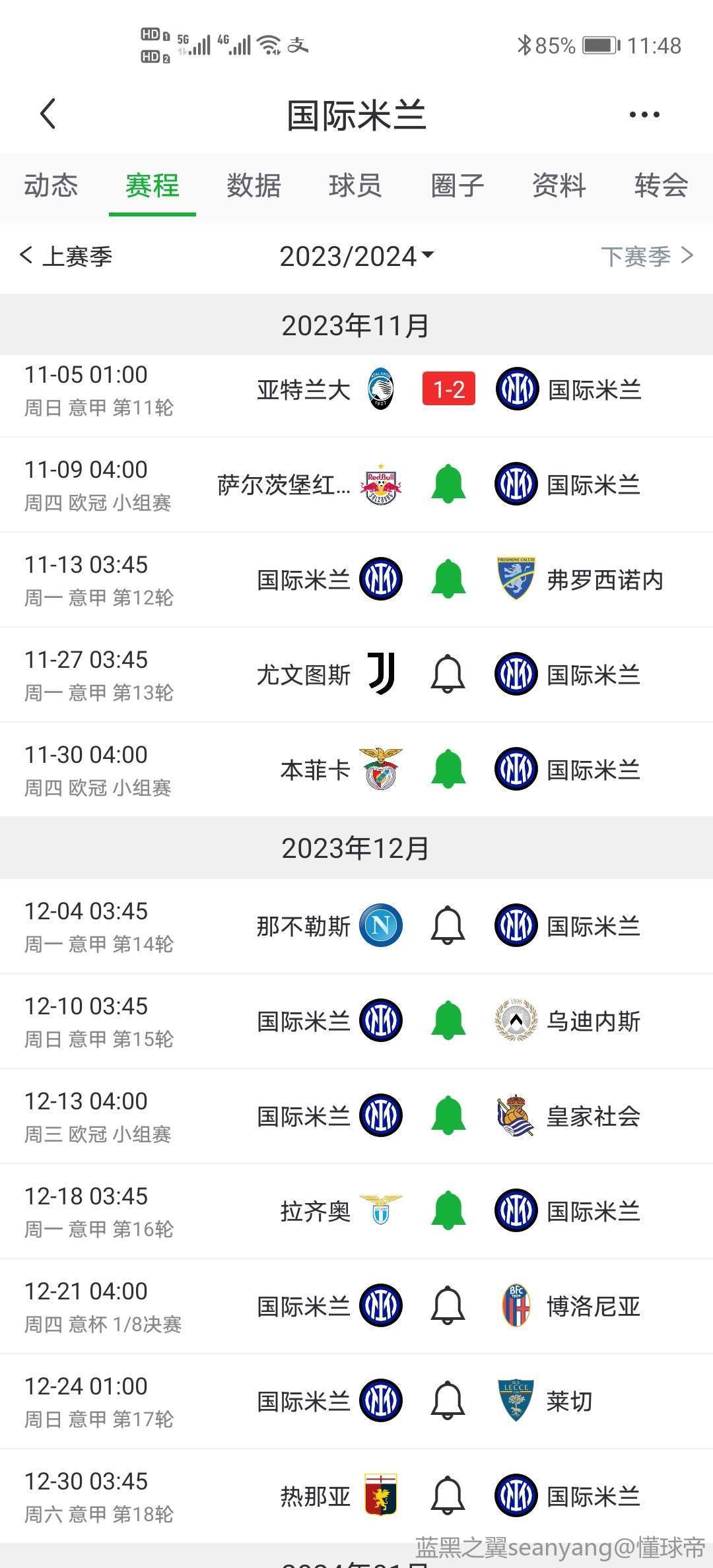Viewport: 713px width, 1568px height.
Task: Open the 亚特兰大 1-2 国际米兰 match
Action: tap(356, 389)
